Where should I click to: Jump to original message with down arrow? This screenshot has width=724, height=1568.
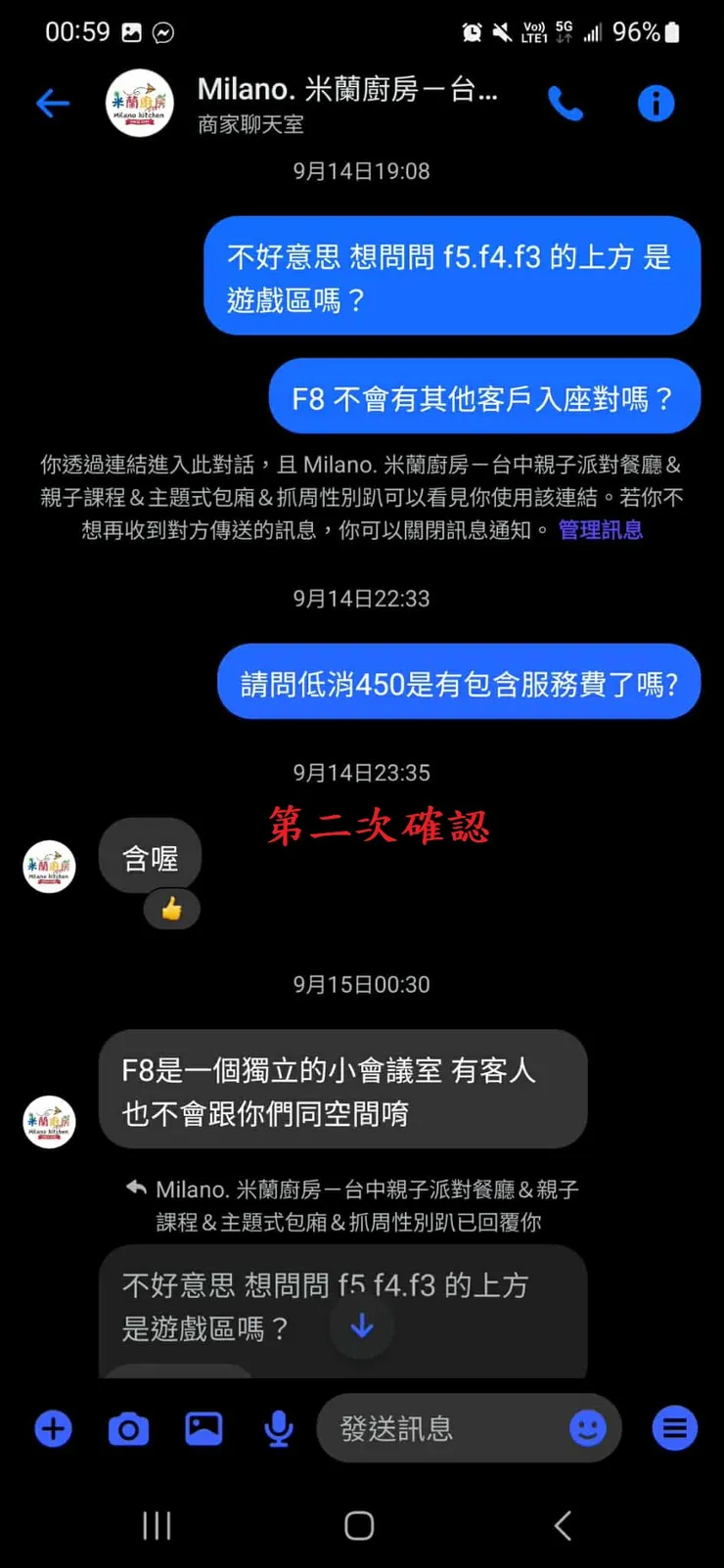pos(362,1327)
